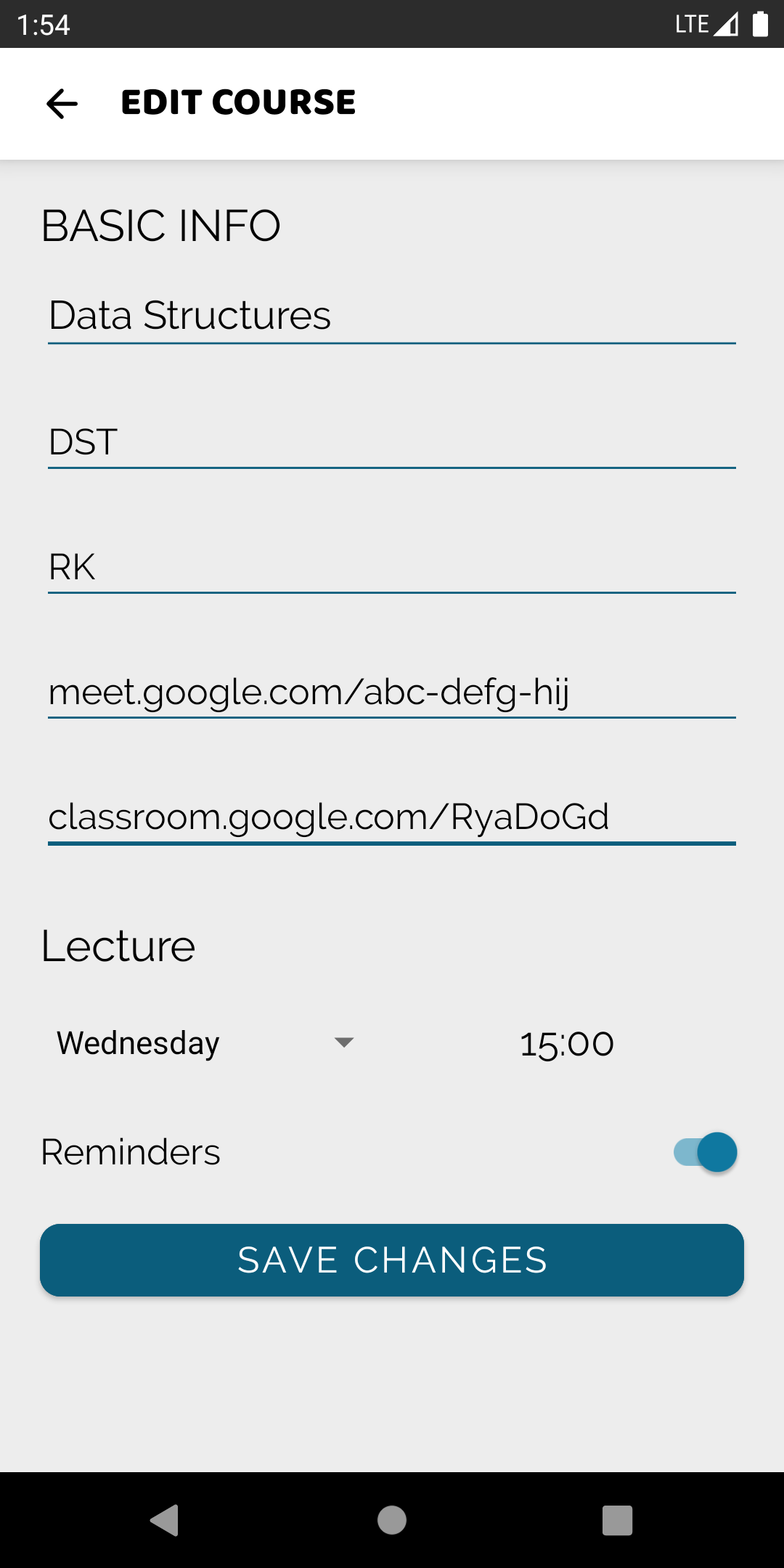Disable Reminders for this lecture
This screenshot has height=1568, width=784.
point(702,1152)
